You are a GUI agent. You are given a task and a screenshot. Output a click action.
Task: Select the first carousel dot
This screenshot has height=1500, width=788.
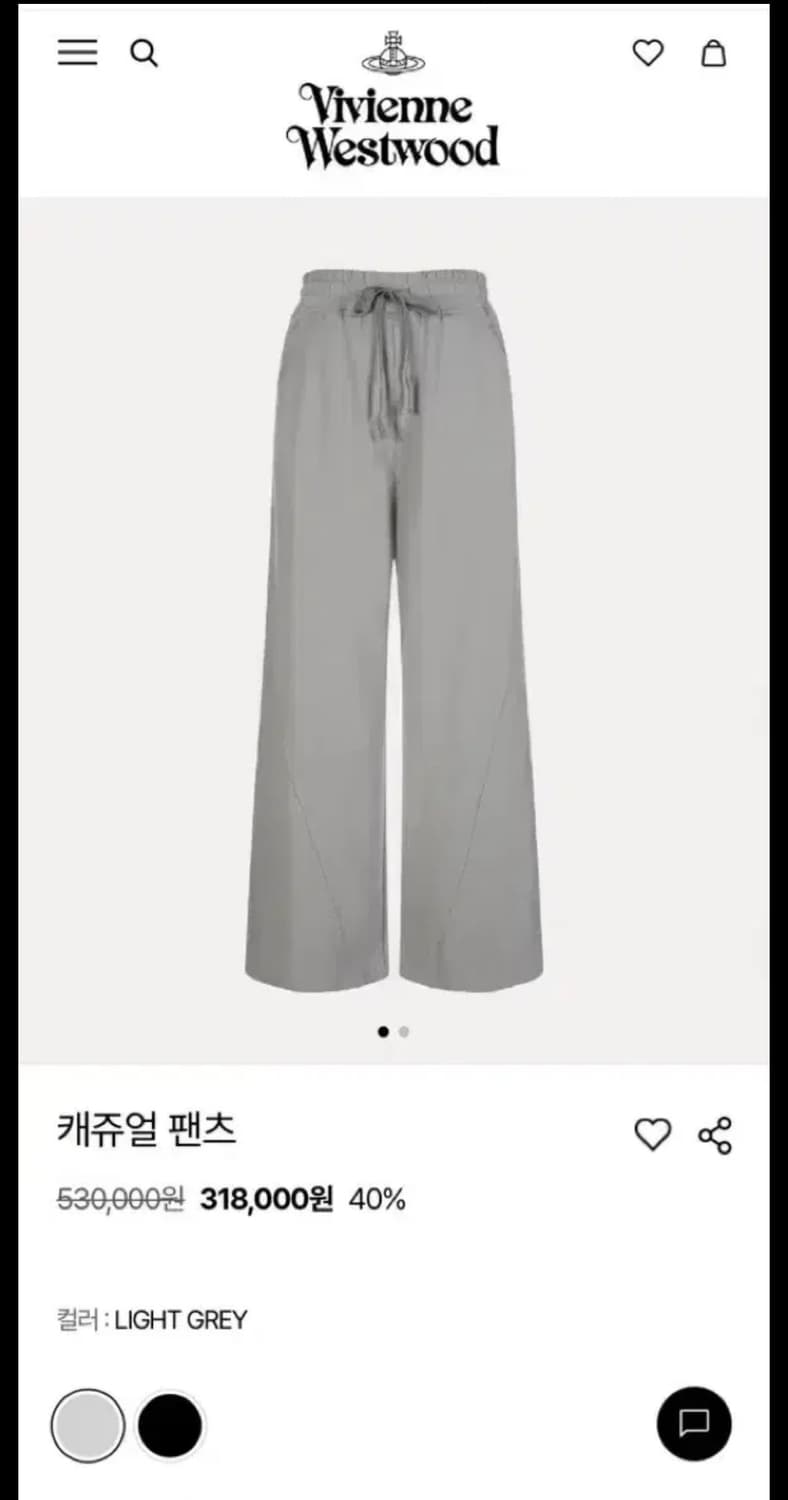click(x=383, y=1031)
